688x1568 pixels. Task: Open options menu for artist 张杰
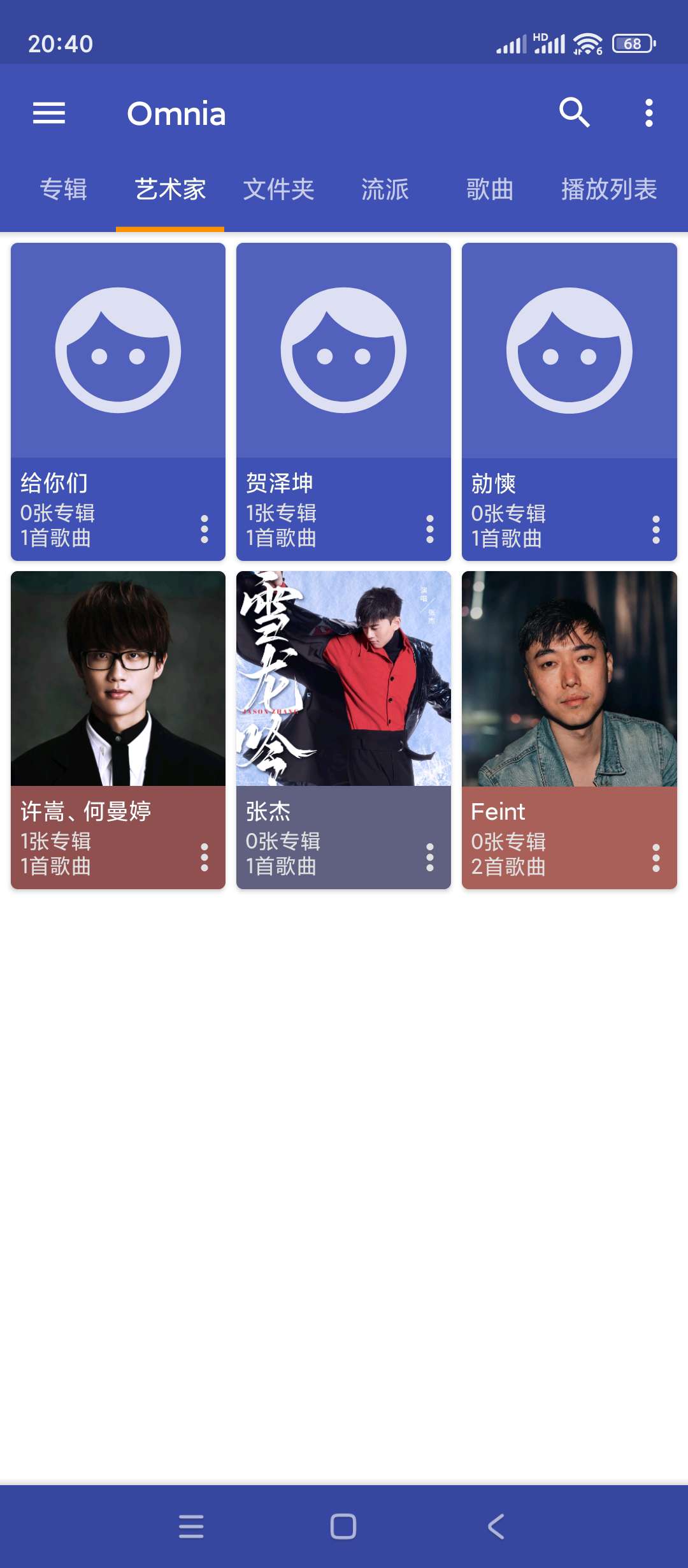coord(430,856)
